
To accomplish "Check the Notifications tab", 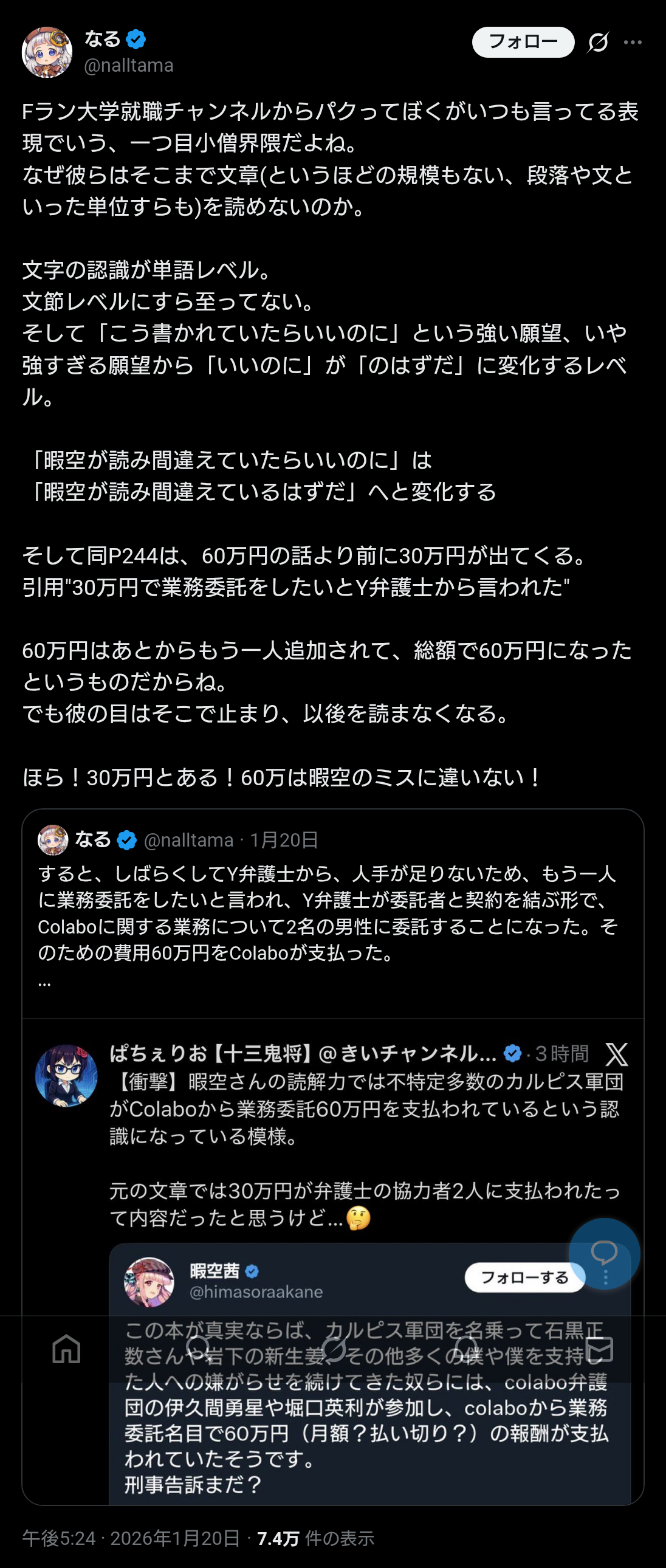I will coord(466,1349).
